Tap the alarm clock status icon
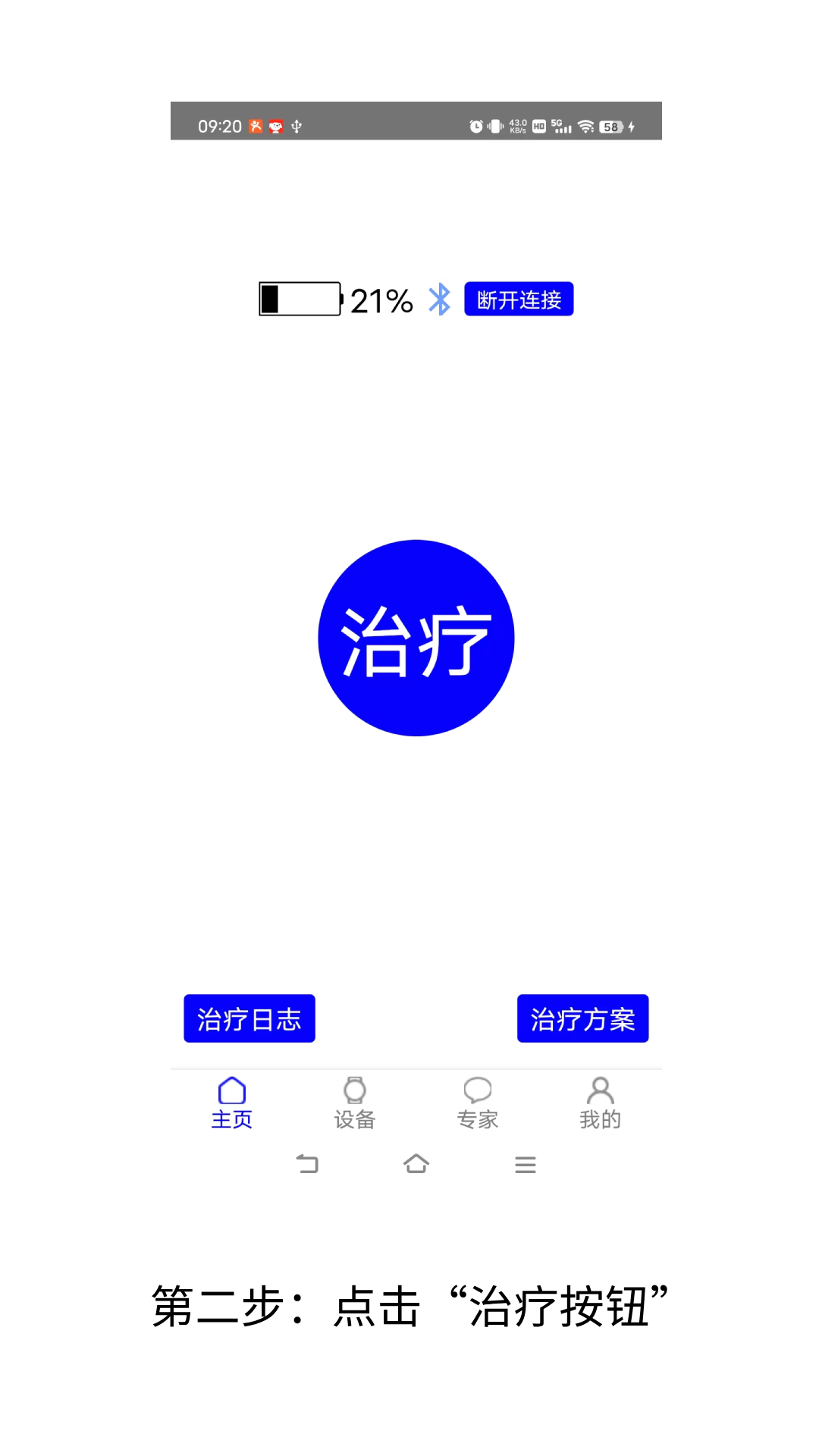The width and height of the screenshot is (819, 1456). 476,126
